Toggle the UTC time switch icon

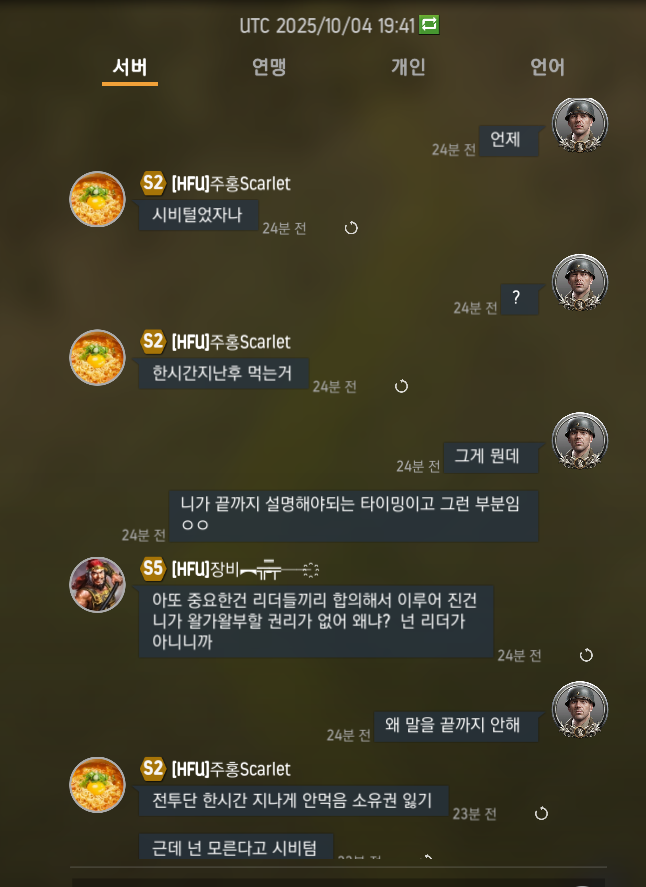pos(429,24)
